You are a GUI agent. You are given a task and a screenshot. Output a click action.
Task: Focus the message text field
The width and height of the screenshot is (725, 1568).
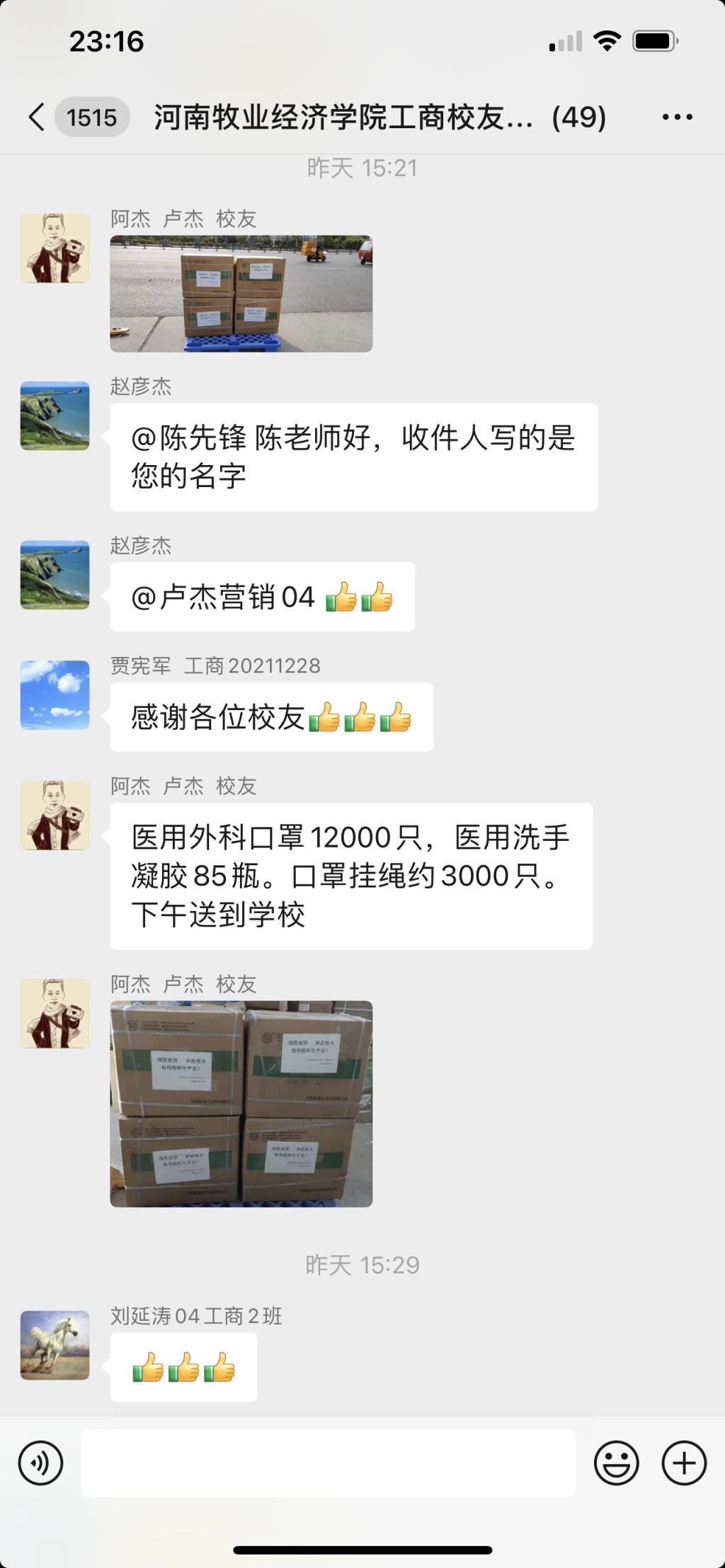[x=328, y=1463]
